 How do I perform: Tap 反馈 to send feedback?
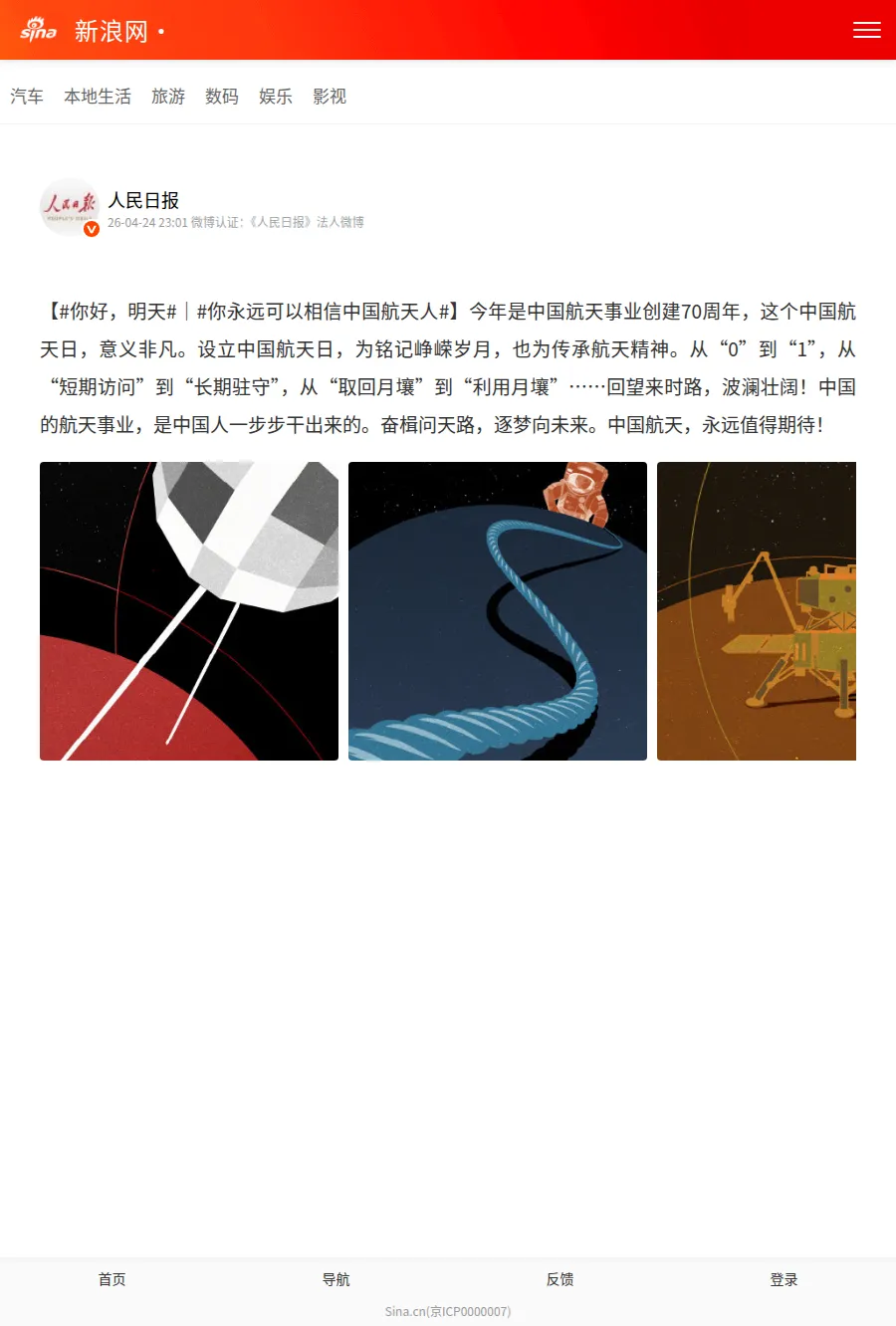click(560, 1279)
